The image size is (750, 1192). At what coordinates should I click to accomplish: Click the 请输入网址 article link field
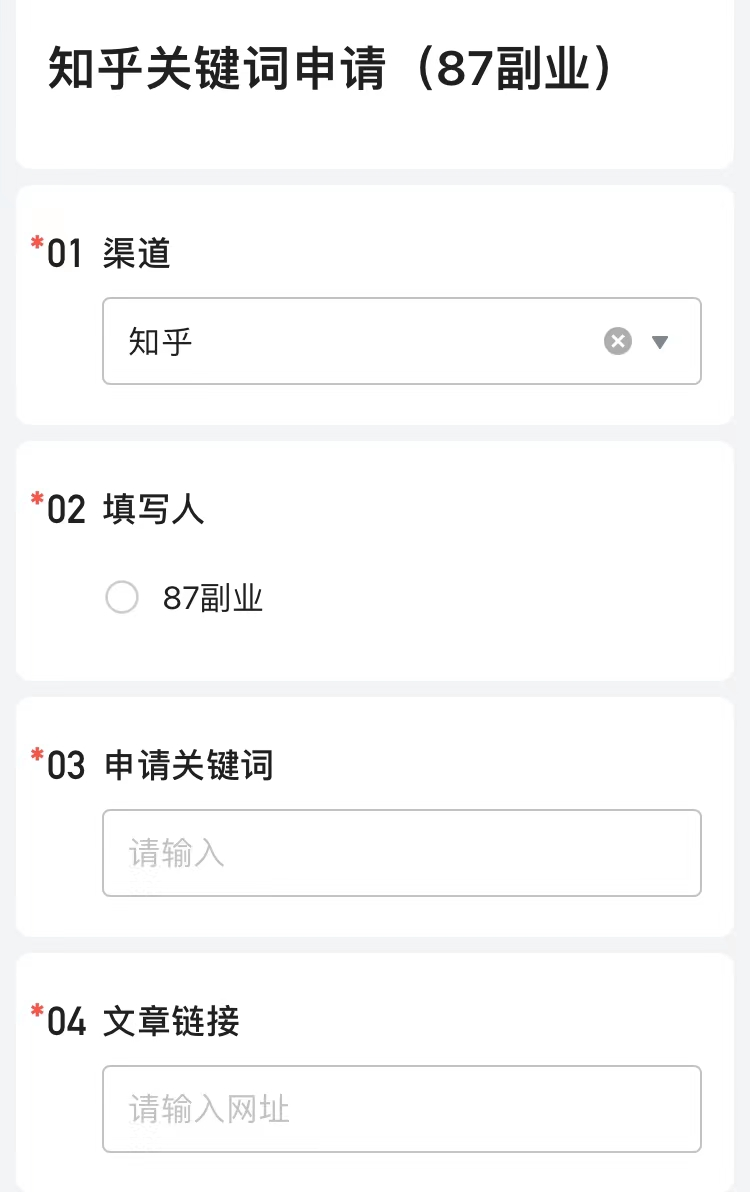click(400, 1109)
